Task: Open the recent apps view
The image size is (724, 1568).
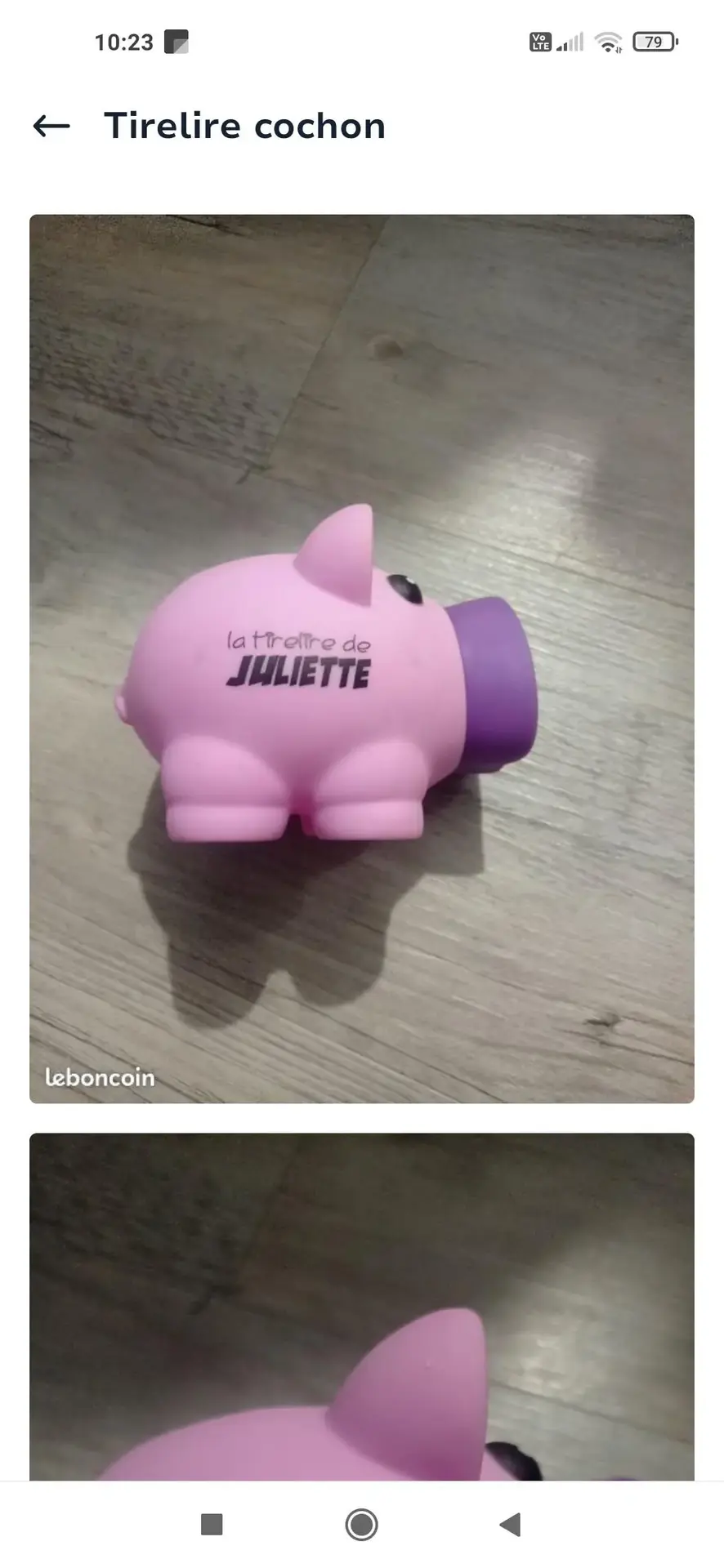Action: pos(212,1524)
